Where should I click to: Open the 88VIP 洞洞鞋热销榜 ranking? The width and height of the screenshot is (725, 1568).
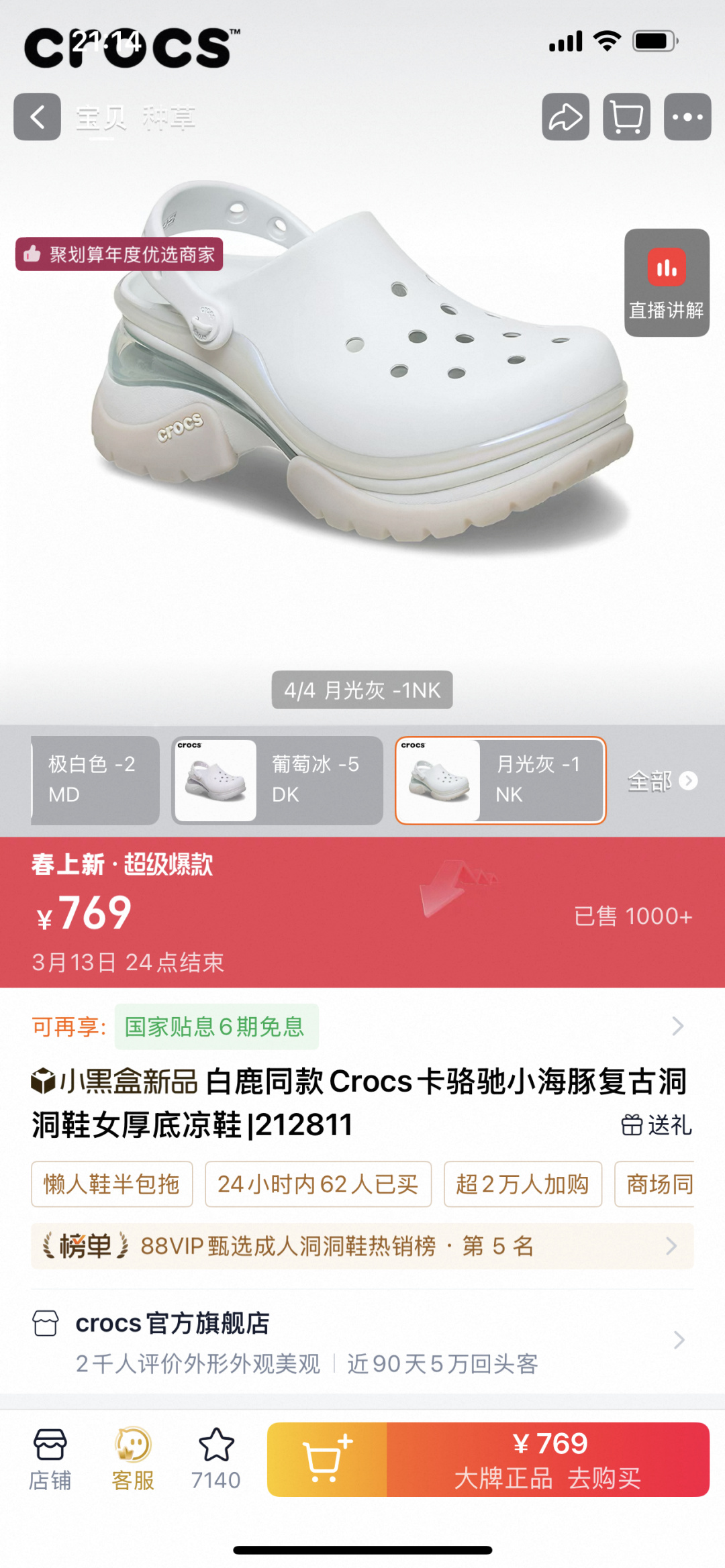click(361, 1246)
